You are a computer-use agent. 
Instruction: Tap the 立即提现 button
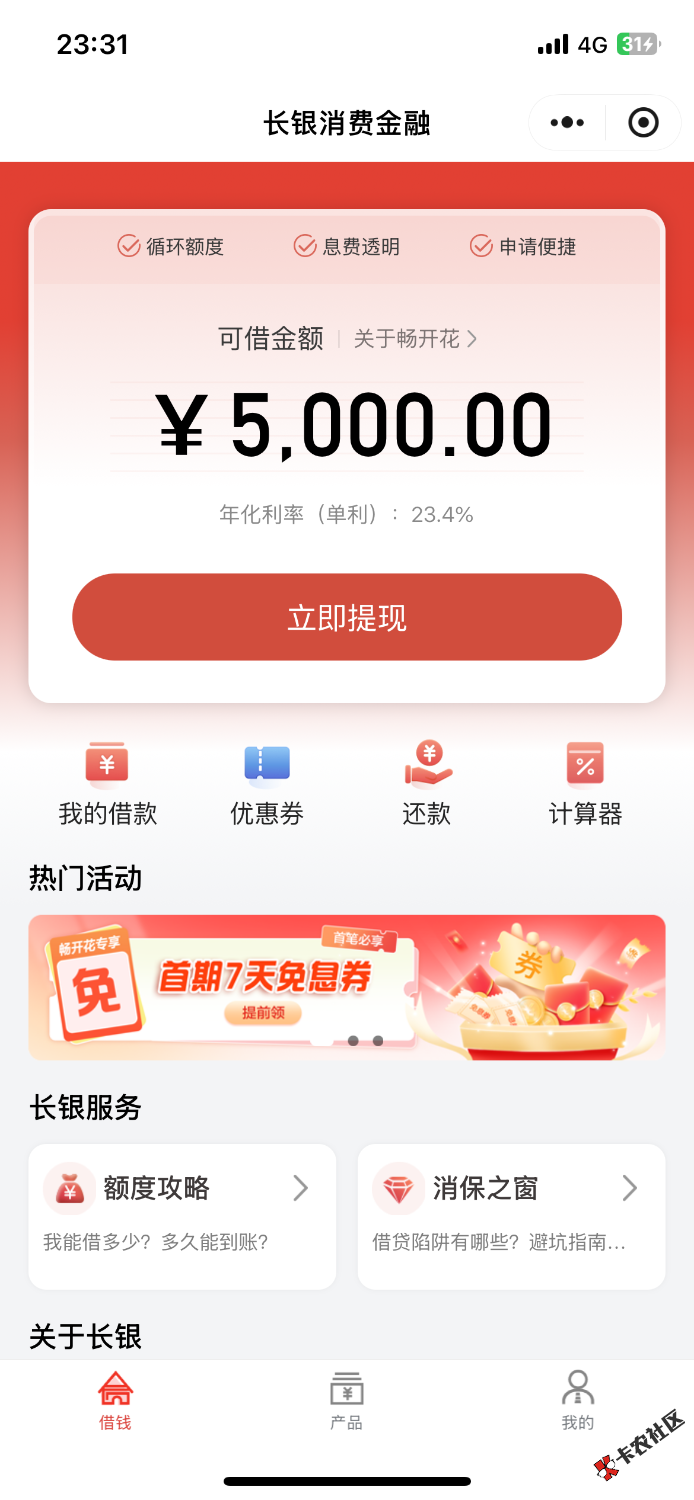347,617
